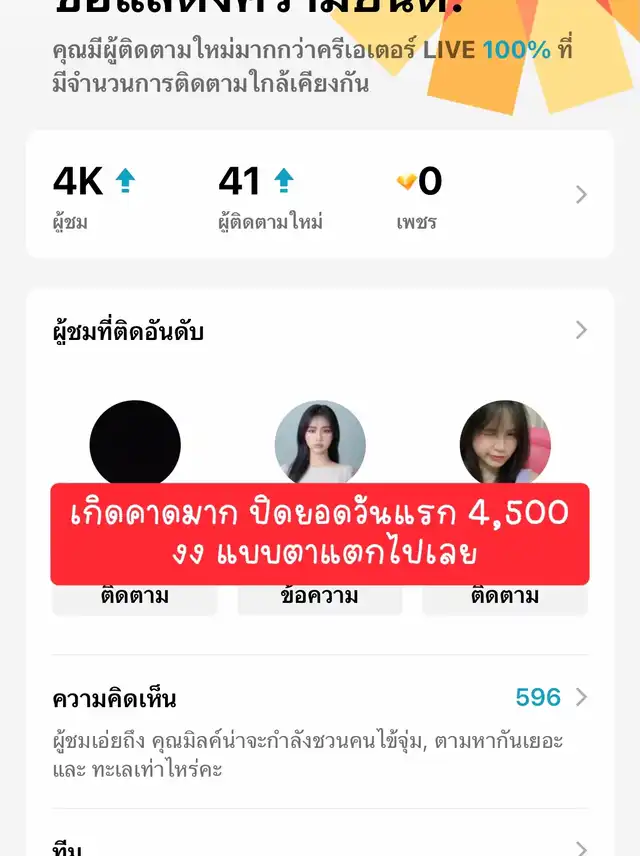This screenshot has width=640, height=856.
Task: View the dark-haired viewer's profile picture
Action: [320, 444]
